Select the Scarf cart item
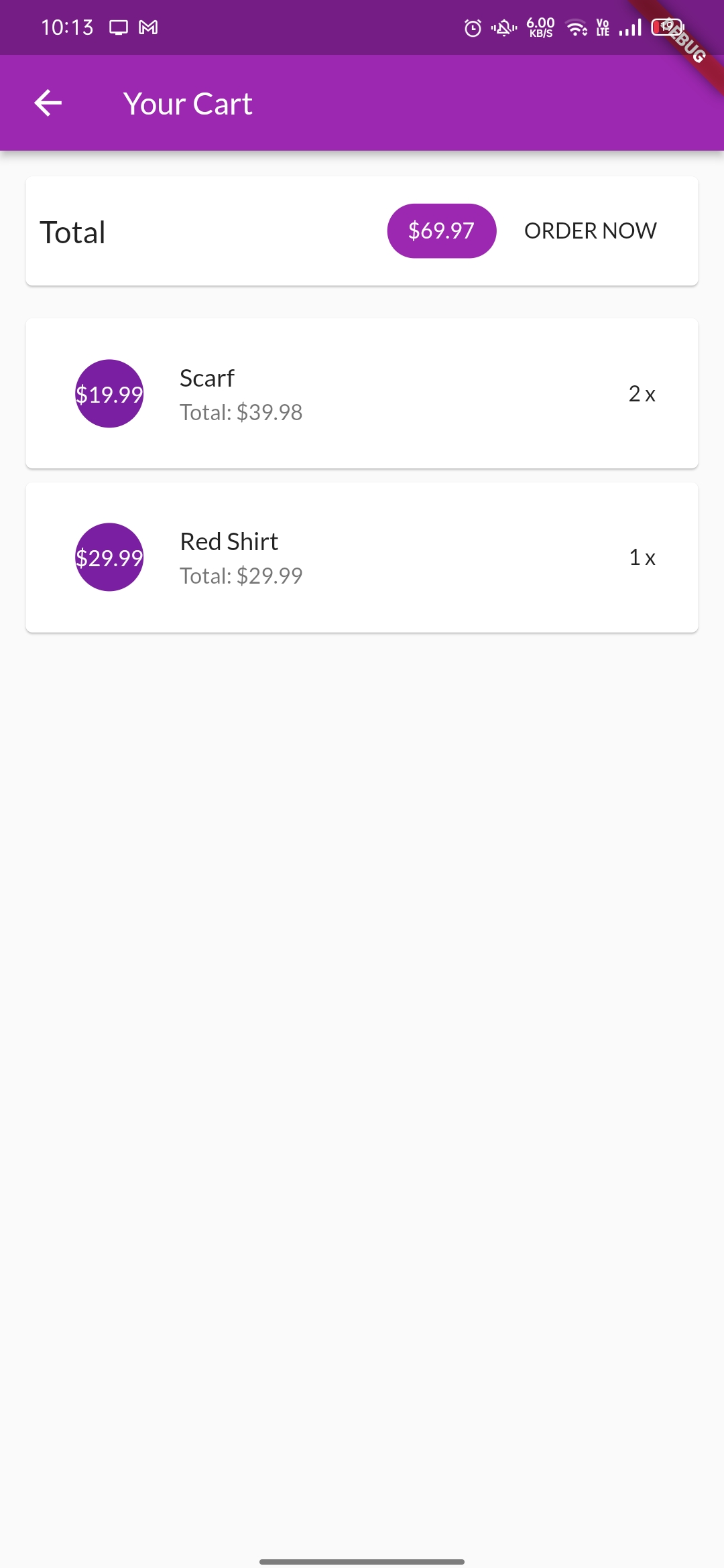Screen dimensions: 724x1568 [x=362, y=394]
